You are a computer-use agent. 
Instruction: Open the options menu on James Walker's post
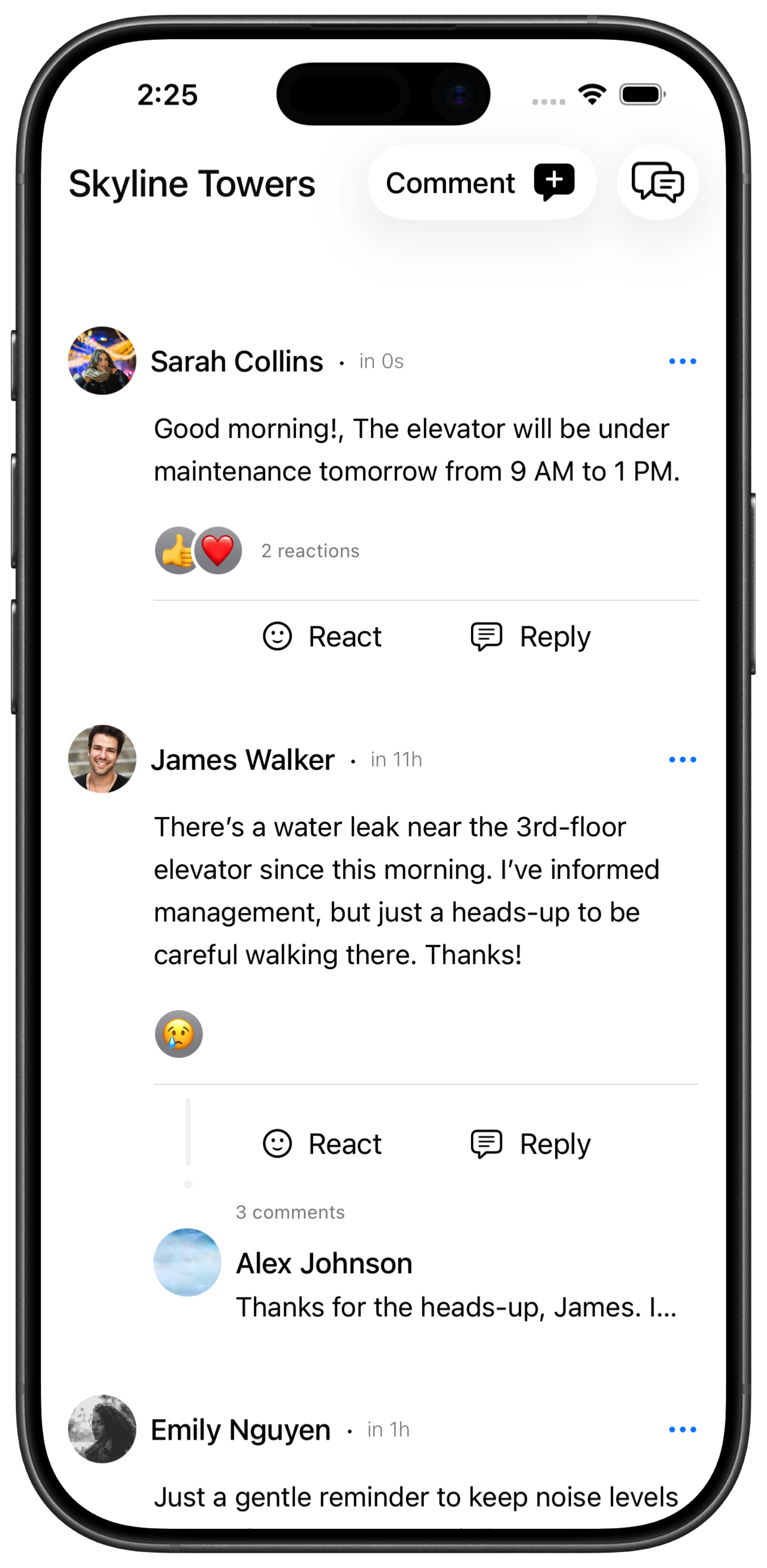[682, 760]
